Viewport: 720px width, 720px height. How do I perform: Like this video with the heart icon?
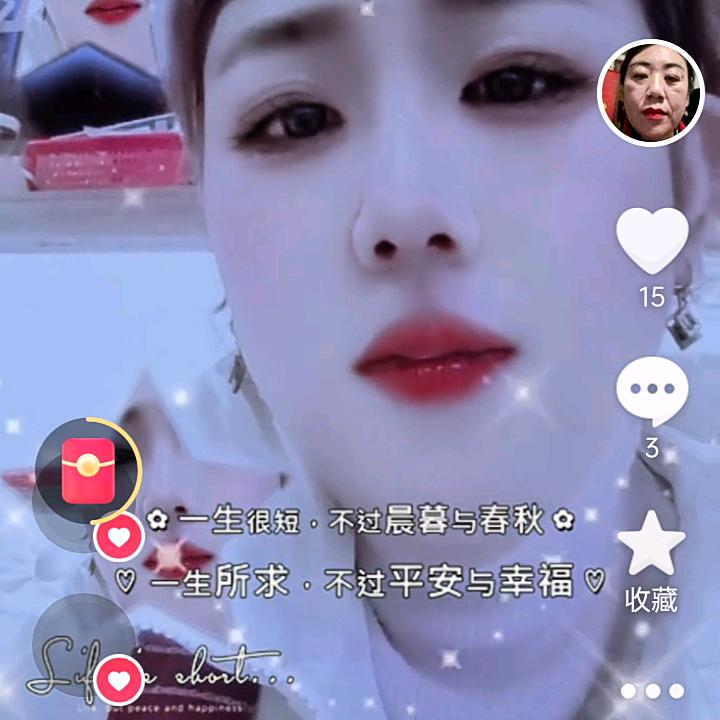point(652,241)
